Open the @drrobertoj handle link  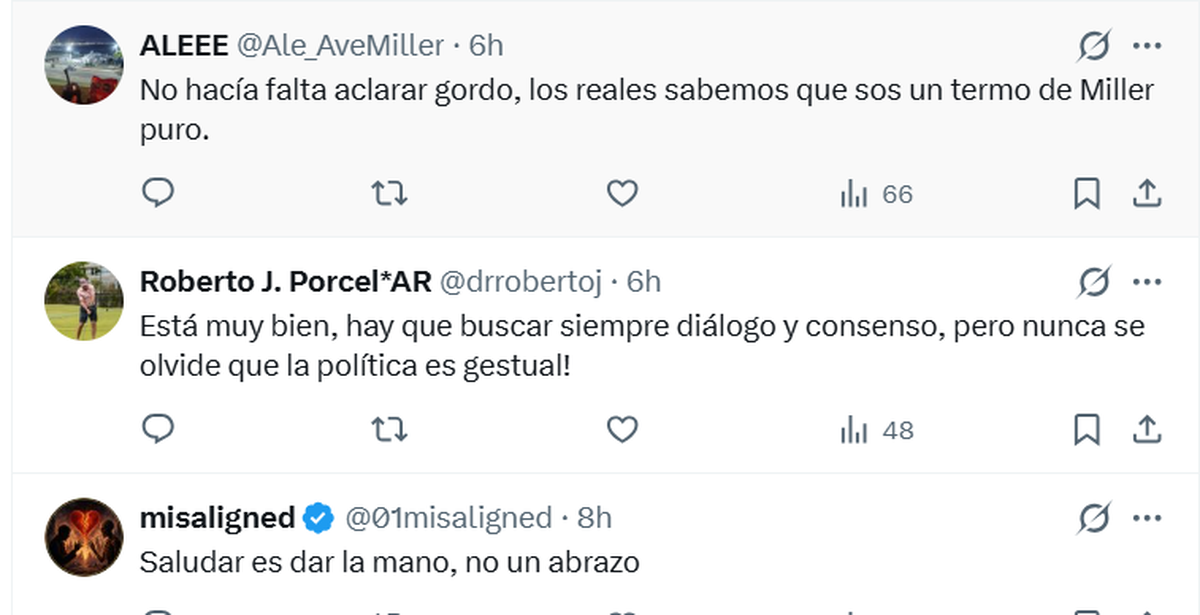tap(521, 283)
